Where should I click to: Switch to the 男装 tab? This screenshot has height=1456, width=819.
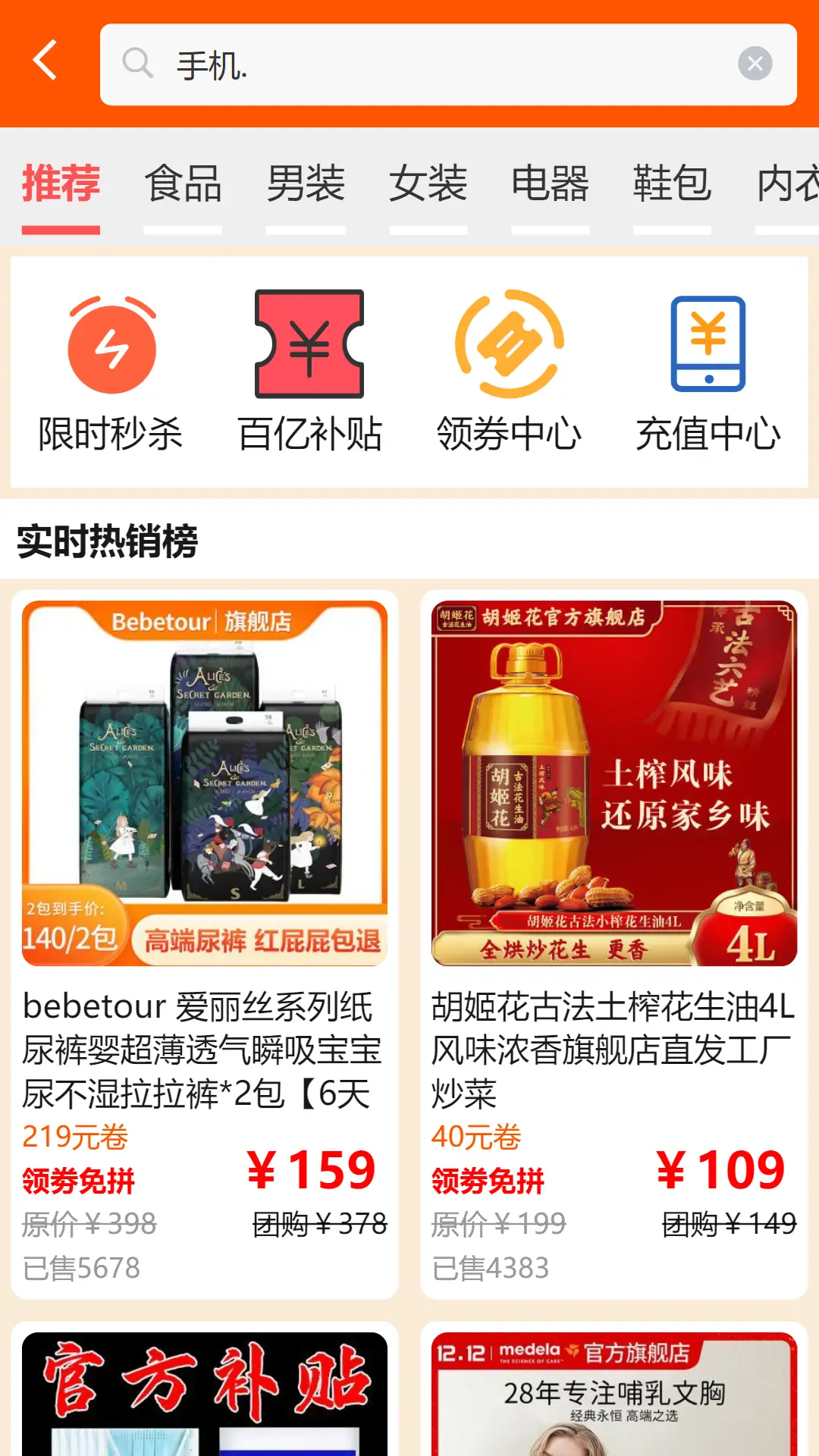(x=306, y=184)
